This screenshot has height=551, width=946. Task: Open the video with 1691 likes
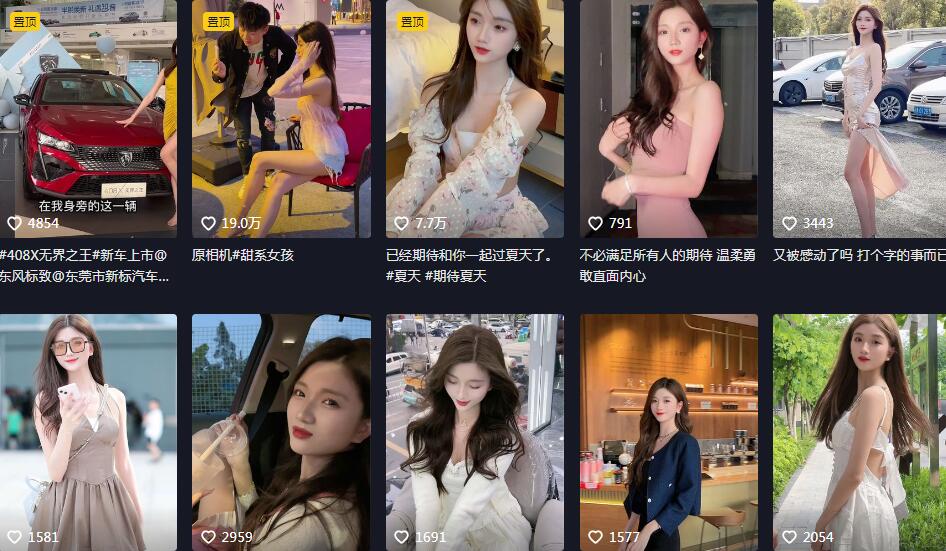[x=474, y=432]
